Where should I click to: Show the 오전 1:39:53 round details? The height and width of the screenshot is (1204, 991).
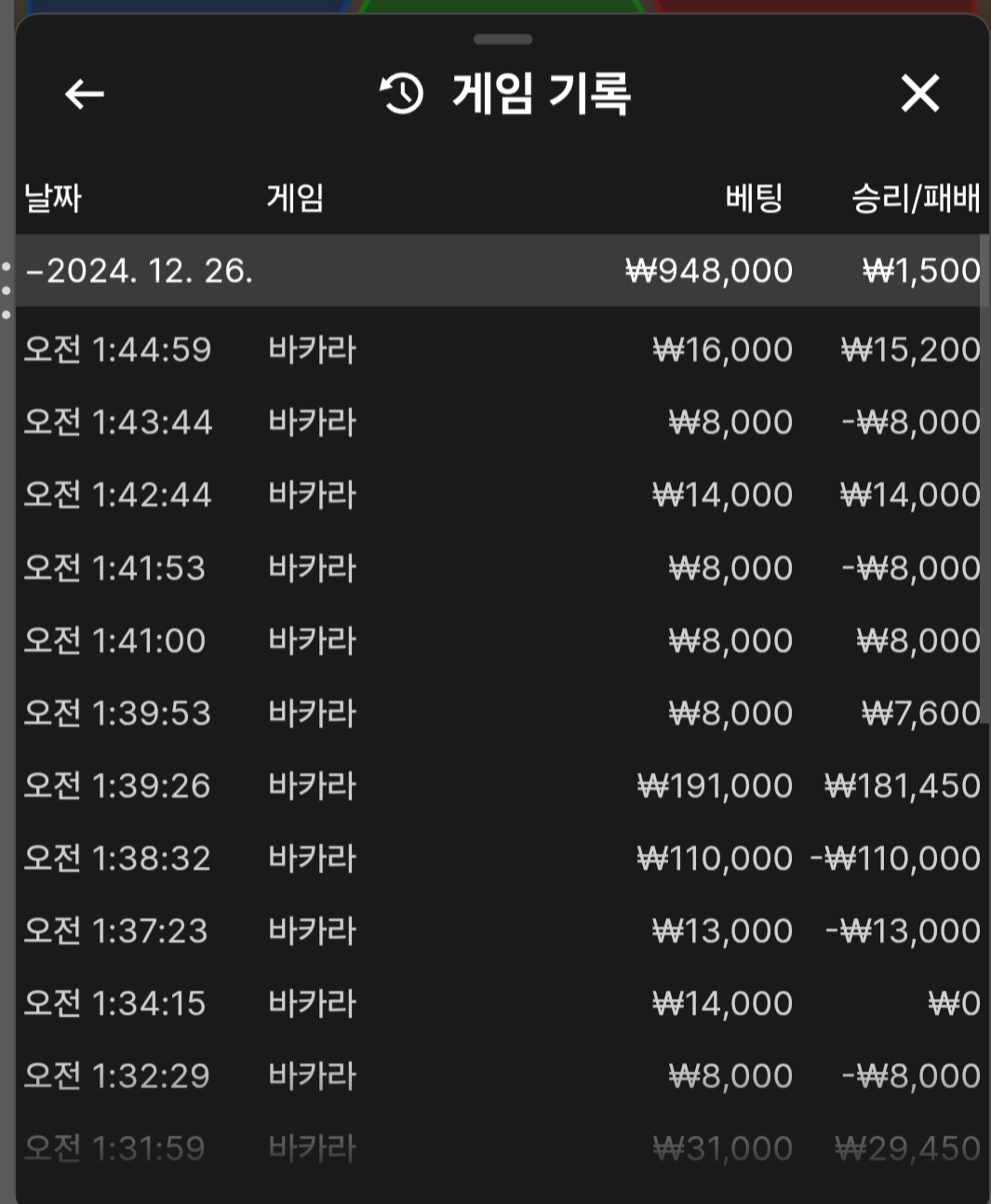pyautogui.click(x=501, y=713)
